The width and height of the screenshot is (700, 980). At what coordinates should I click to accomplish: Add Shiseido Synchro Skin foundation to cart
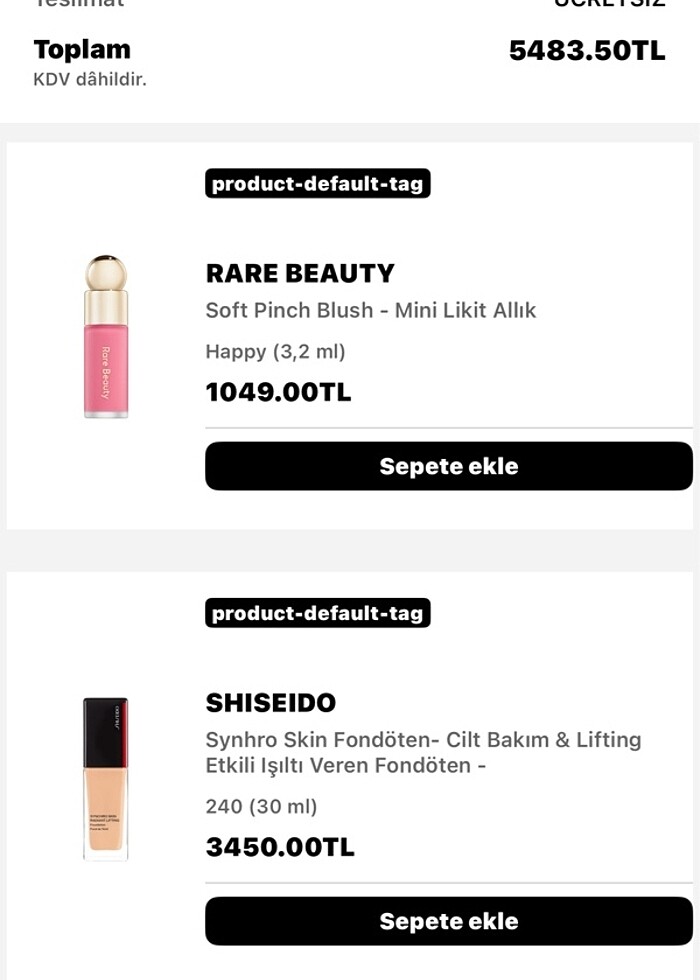(x=448, y=921)
